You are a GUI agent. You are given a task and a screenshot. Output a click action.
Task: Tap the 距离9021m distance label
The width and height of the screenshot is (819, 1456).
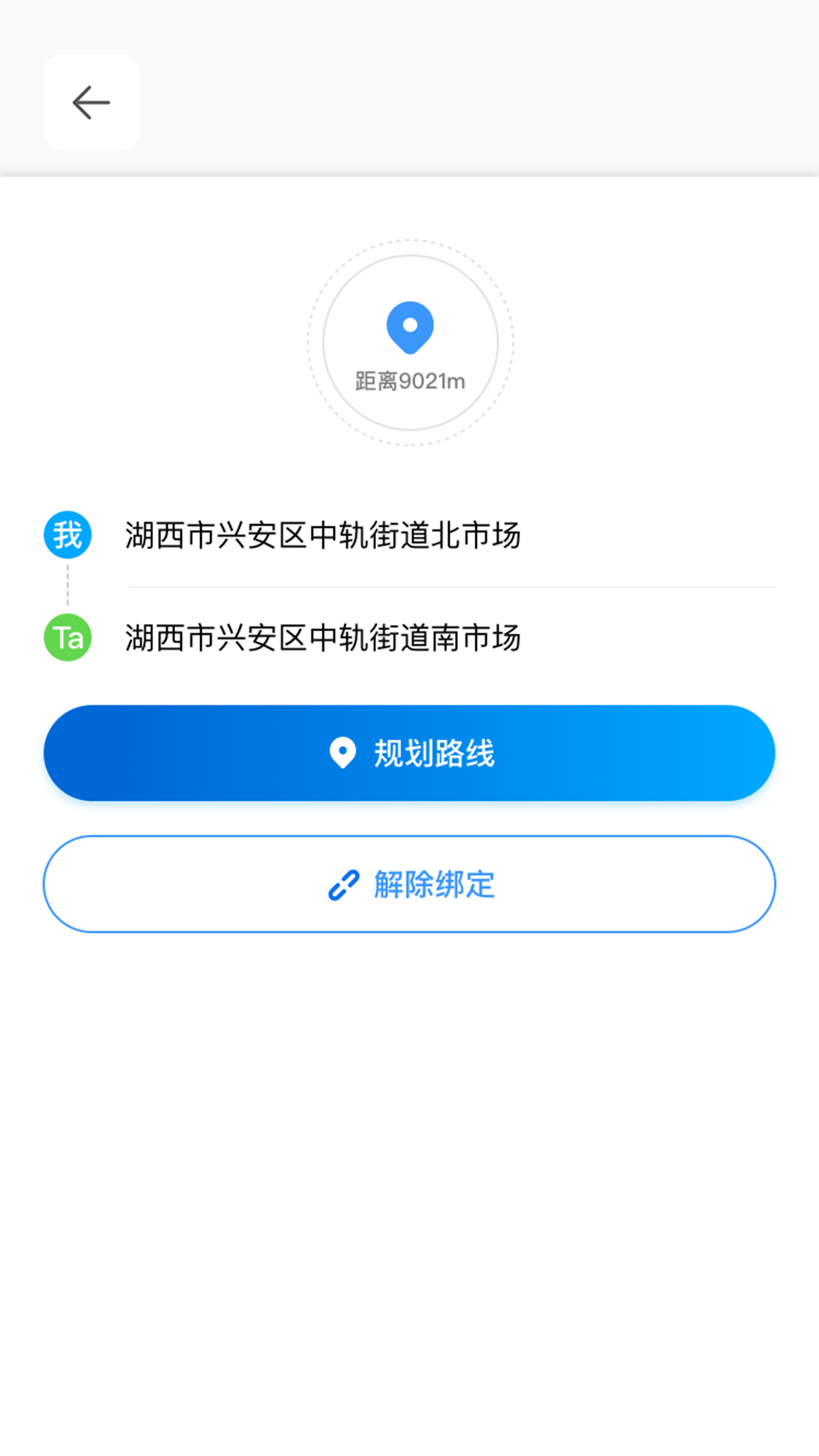410,381
